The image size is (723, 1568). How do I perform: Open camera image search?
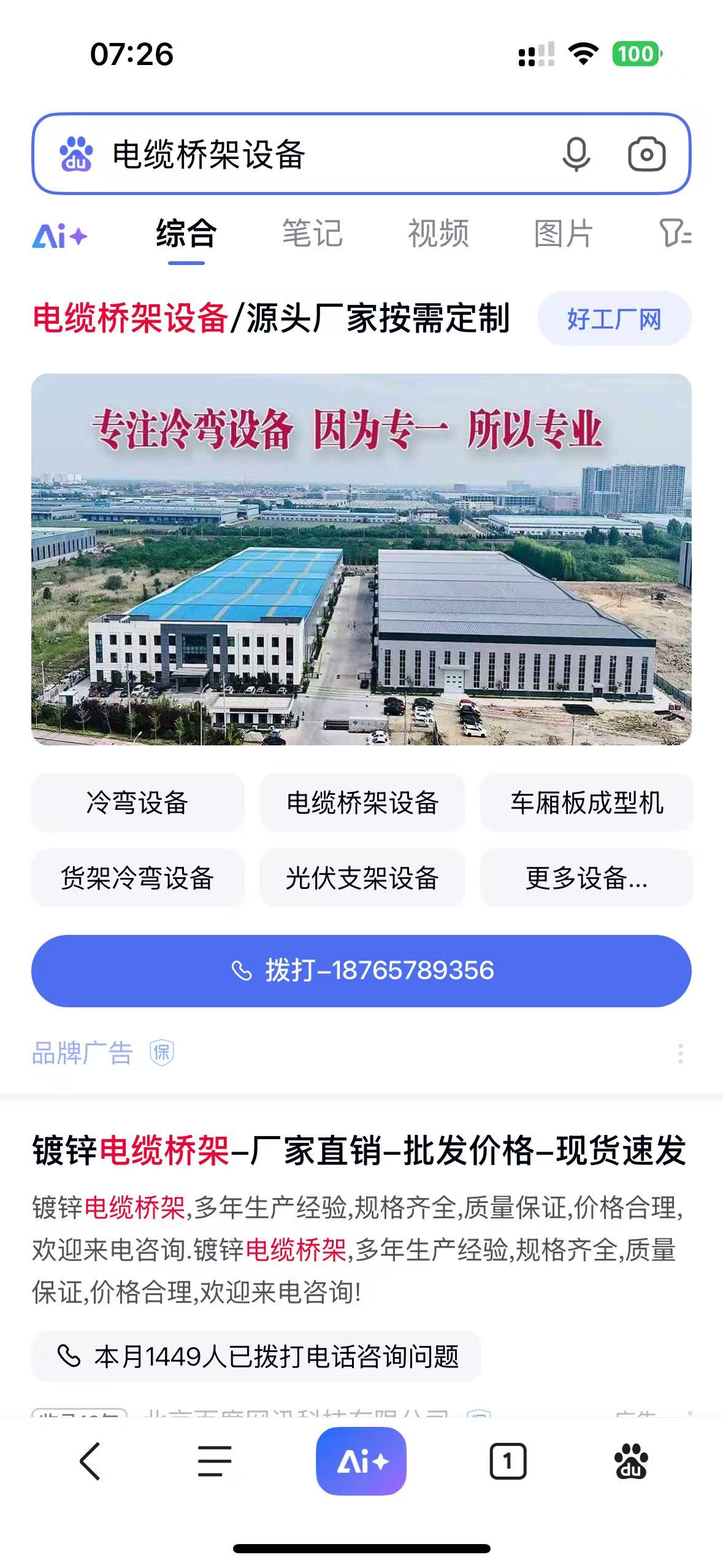[x=646, y=154]
